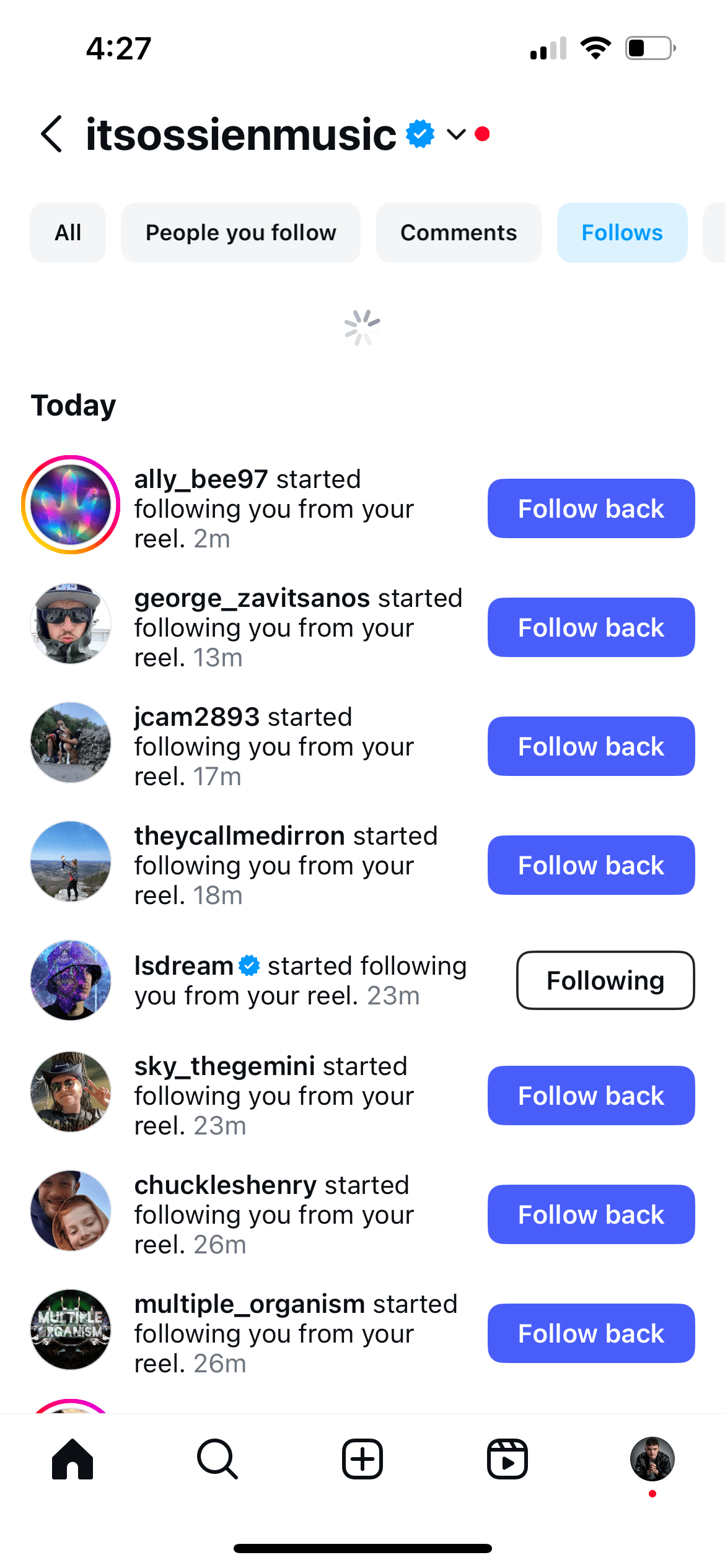The height and width of the screenshot is (1568, 725).
Task: Follow back george_zavitsanos
Action: click(591, 627)
